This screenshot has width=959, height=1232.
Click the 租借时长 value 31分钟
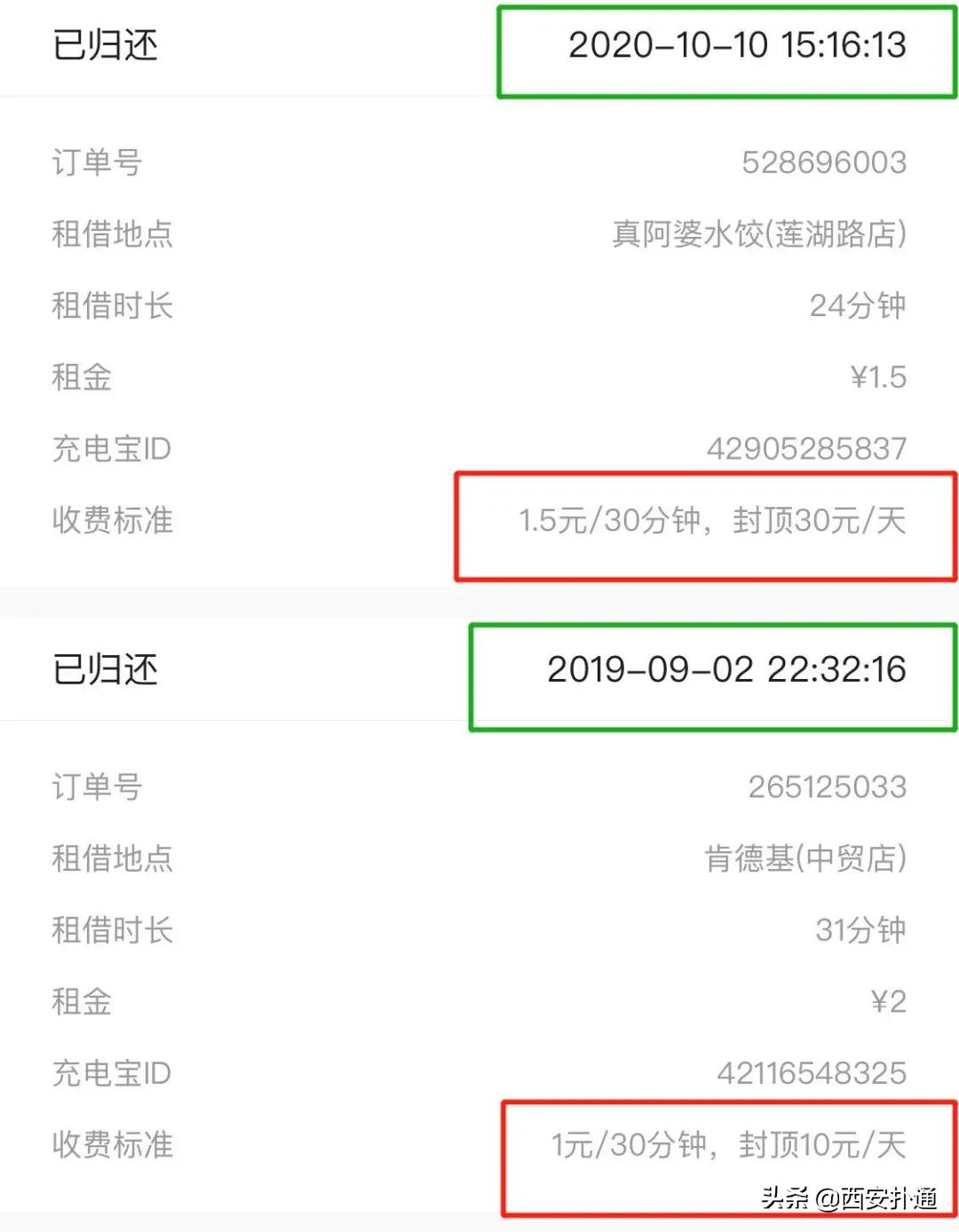(857, 931)
